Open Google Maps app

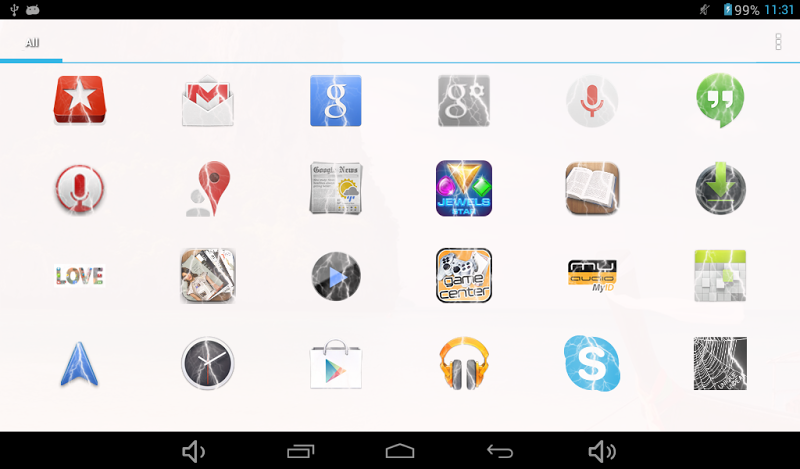point(207,188)
